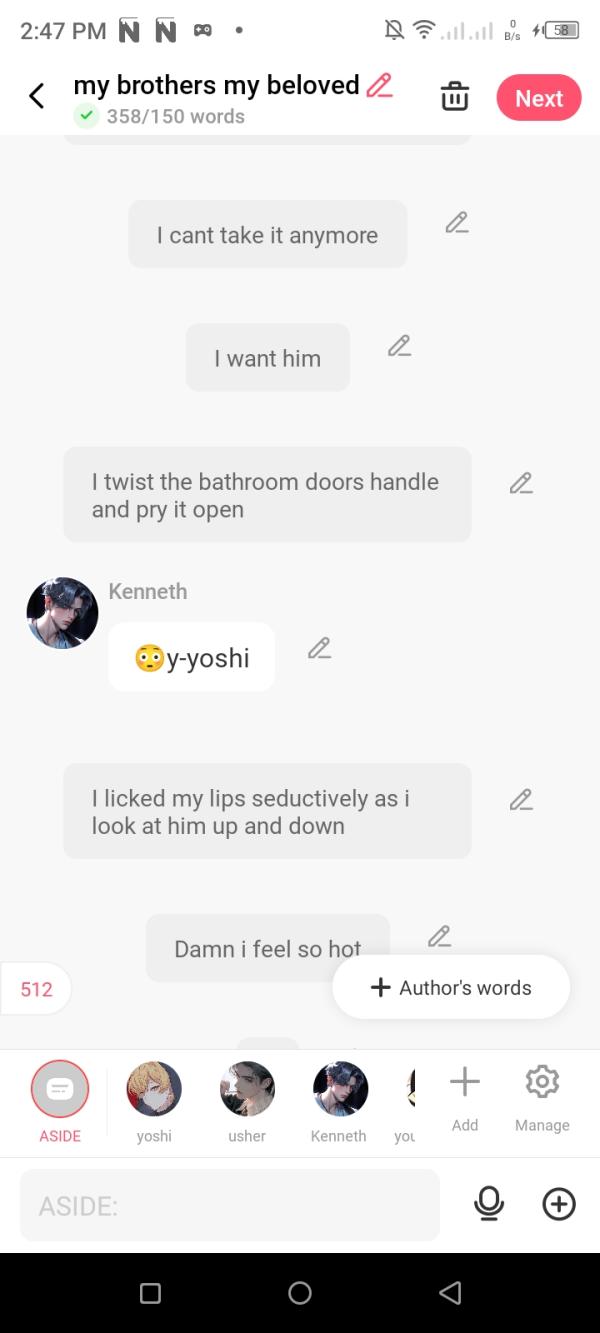This screenshot has height=1333, width=600.
Task: Add Author's words
Action: tap(451, 988)
